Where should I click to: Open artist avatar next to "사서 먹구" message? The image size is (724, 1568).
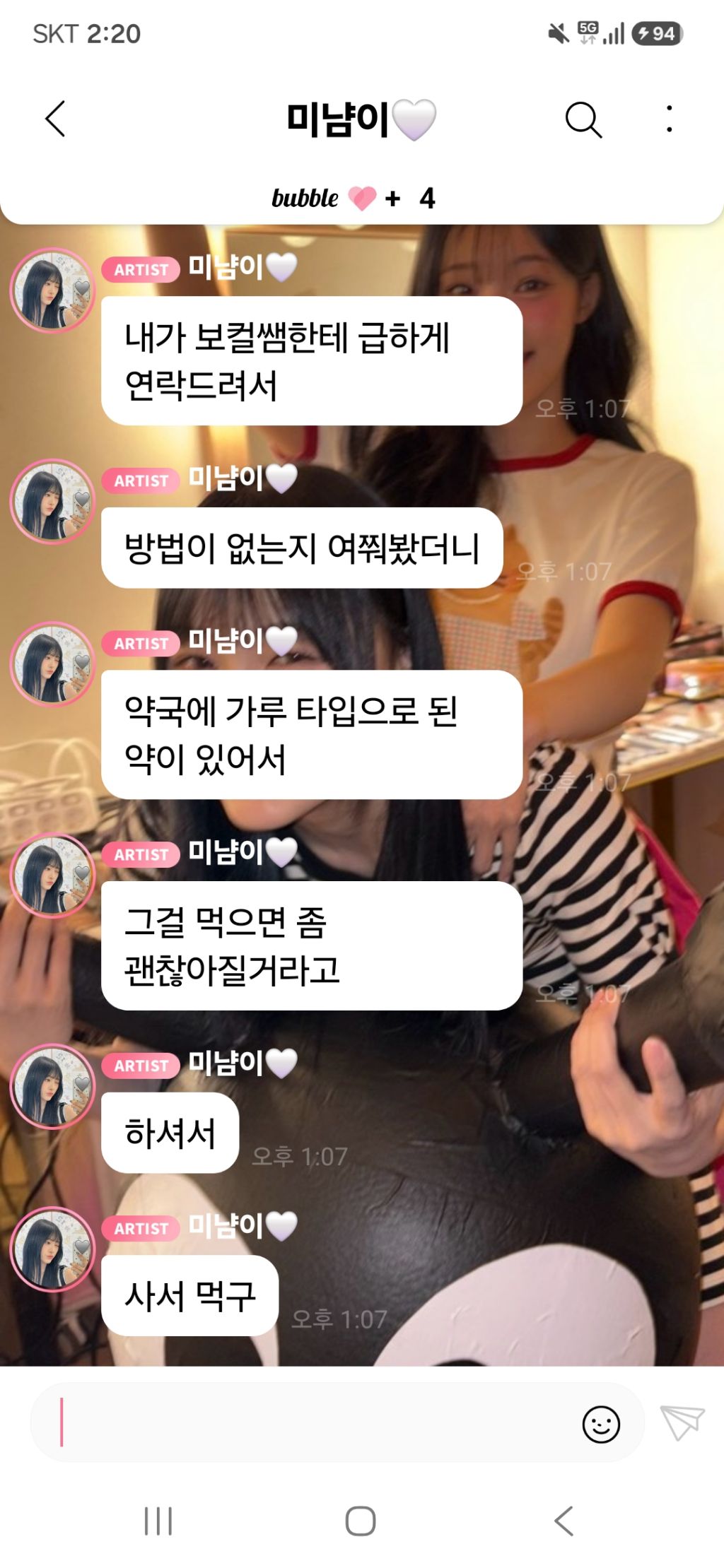coord(52,1249)
